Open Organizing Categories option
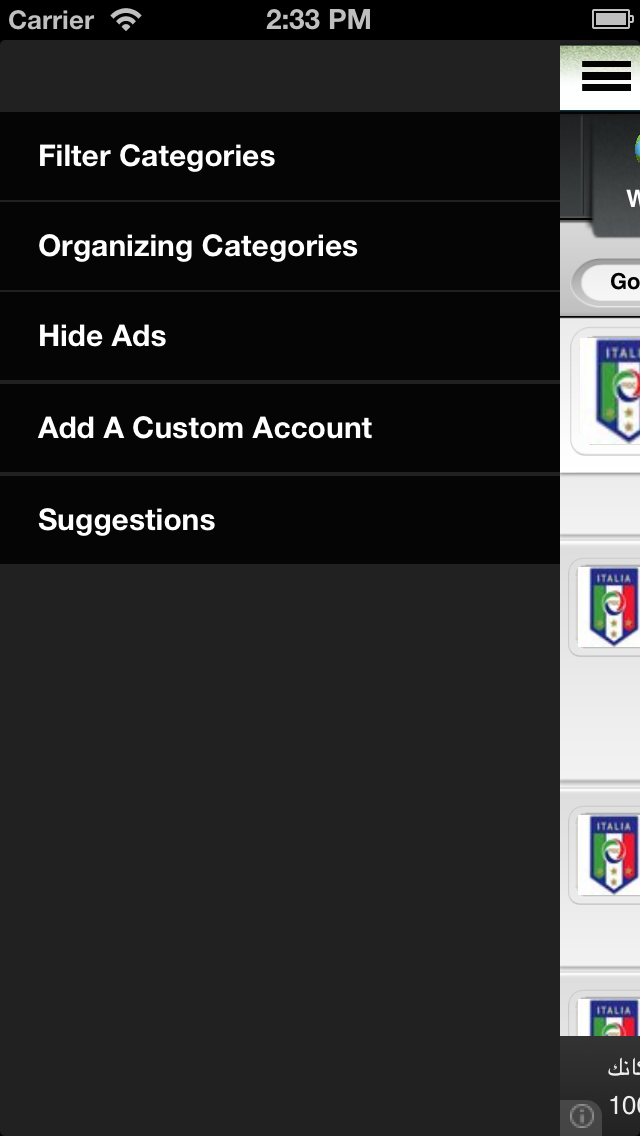The width and height of the screenshot is (640, 1136). pos(198,246)
